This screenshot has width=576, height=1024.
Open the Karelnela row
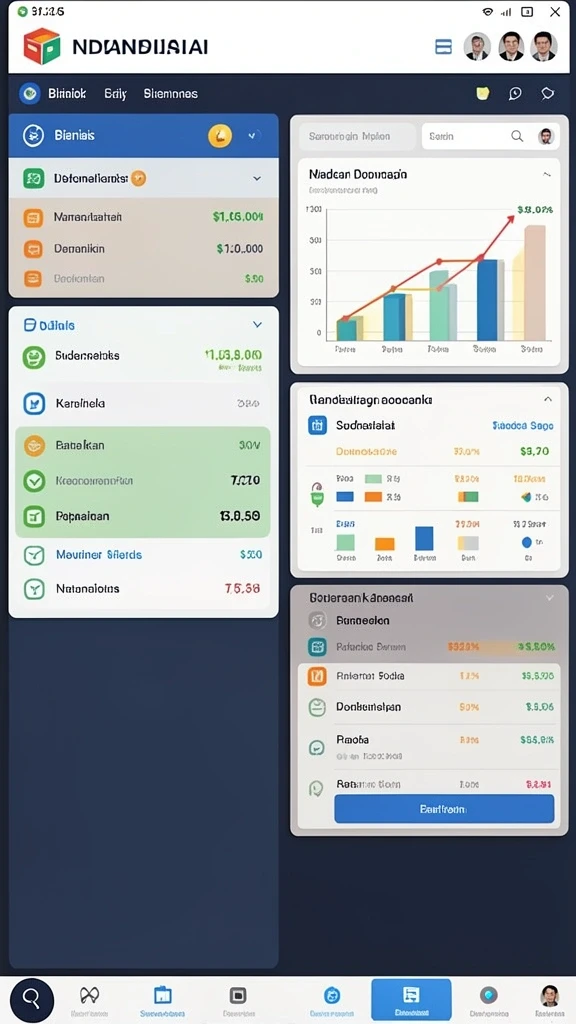(143, 404)
